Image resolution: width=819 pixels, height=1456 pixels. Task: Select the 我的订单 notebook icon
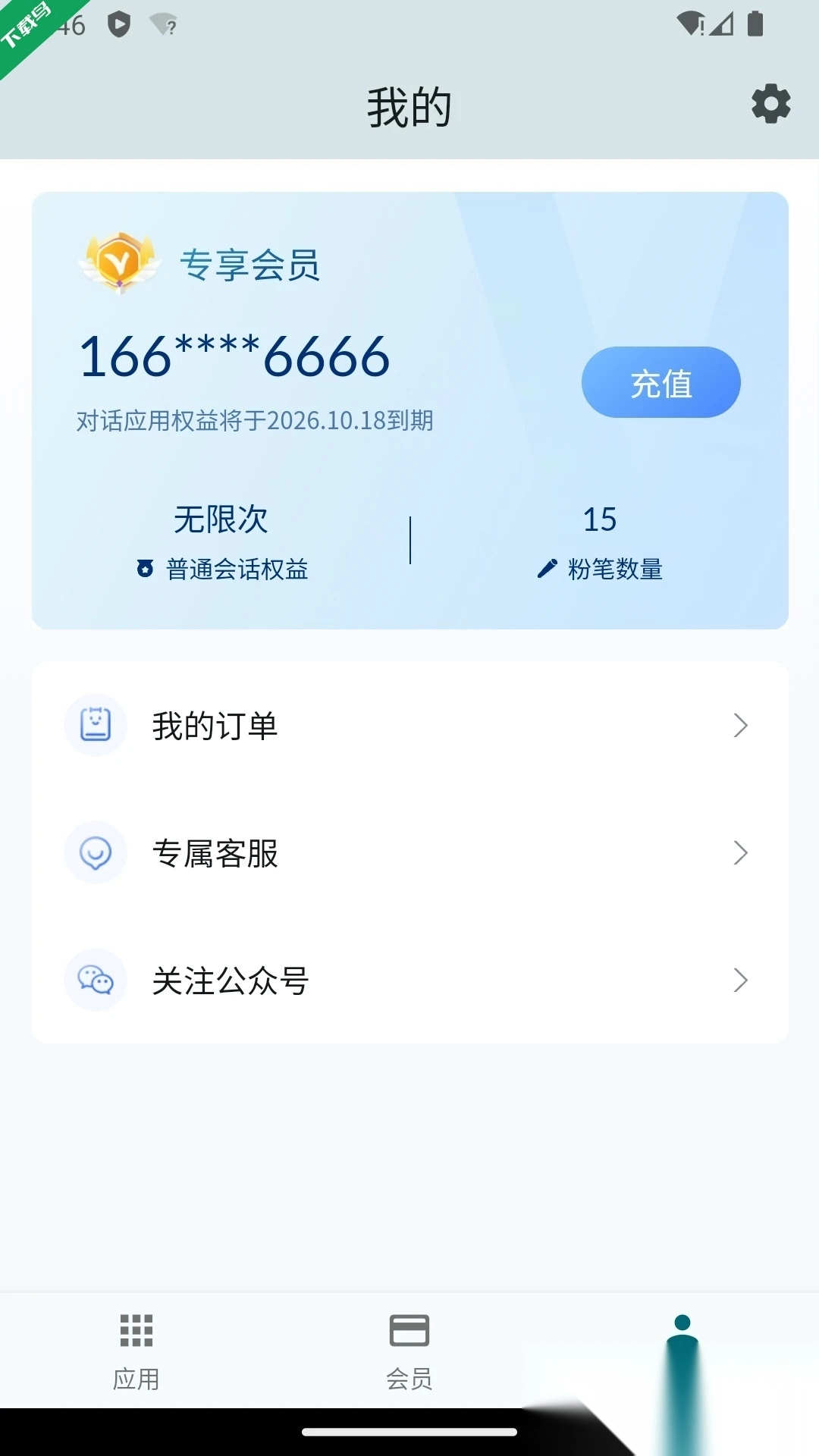click(x=95, y=724)
